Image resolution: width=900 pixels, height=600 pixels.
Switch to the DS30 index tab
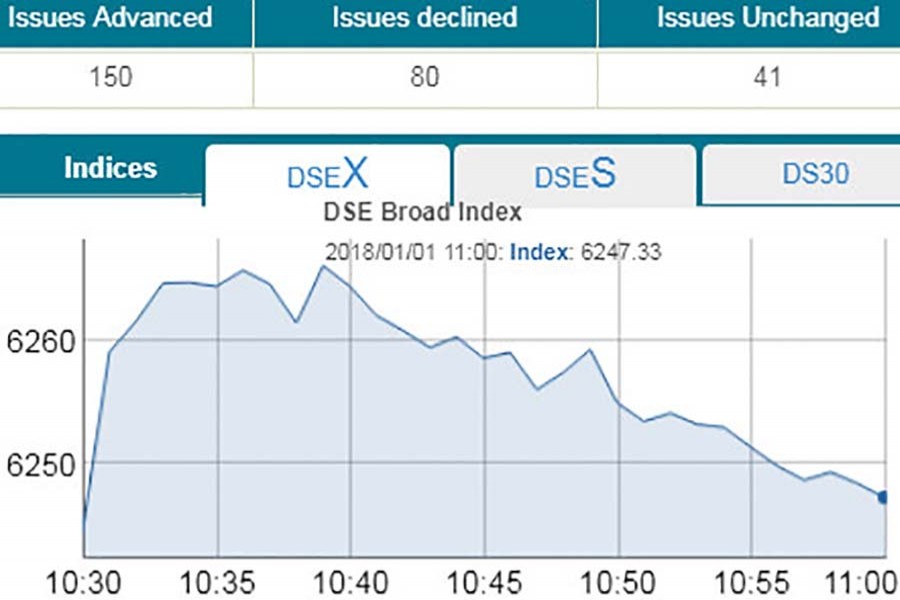(x=815, y=174)
